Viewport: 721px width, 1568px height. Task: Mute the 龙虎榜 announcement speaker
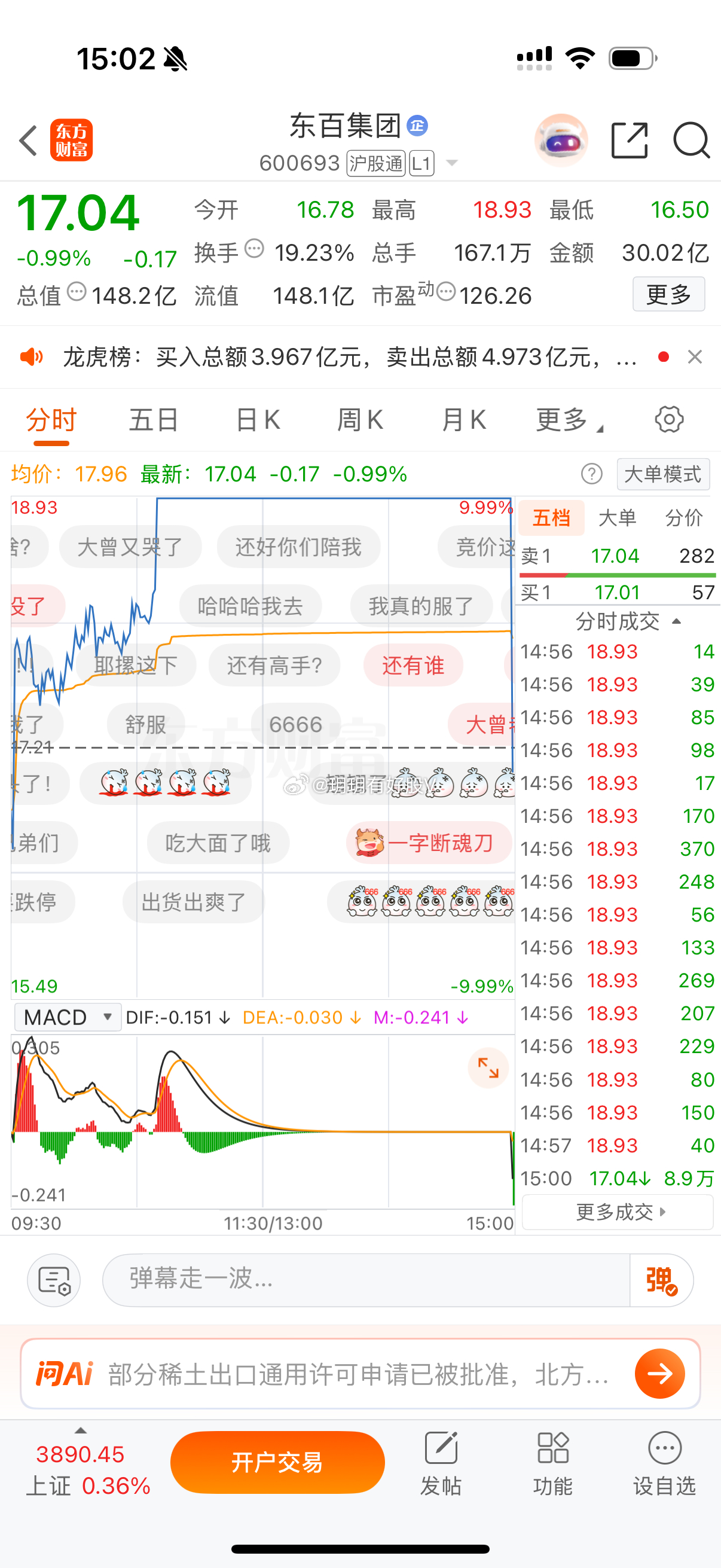(32, 356)
